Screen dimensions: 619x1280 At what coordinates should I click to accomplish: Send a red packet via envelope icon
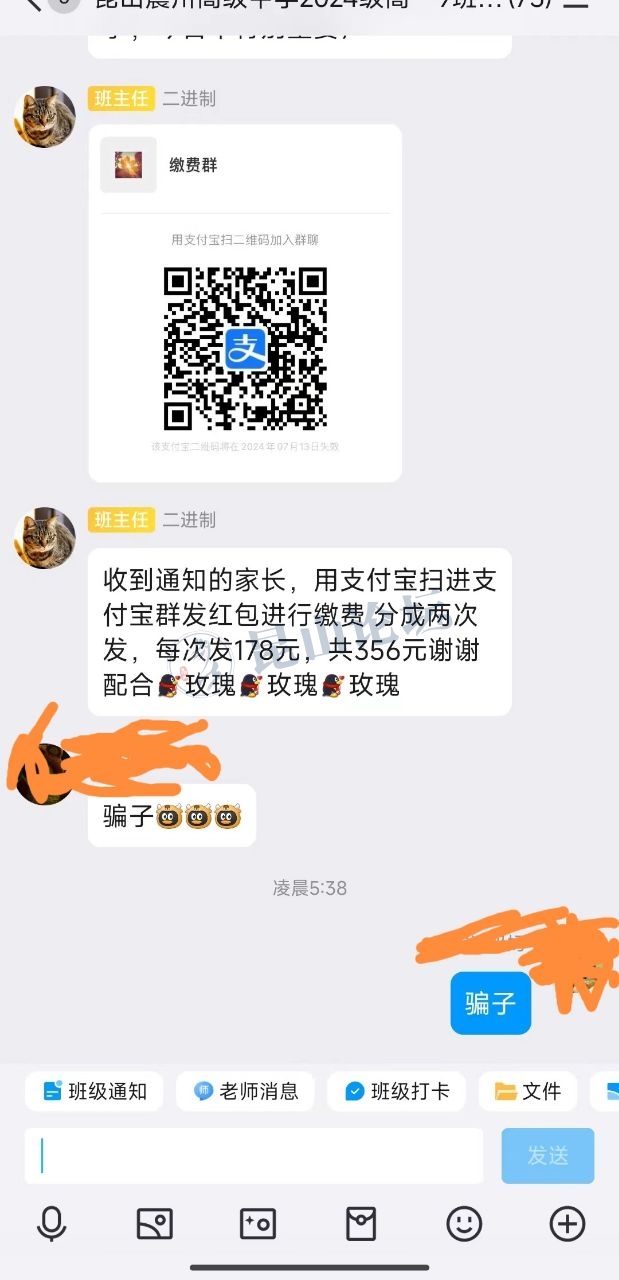pos(360,1223)
